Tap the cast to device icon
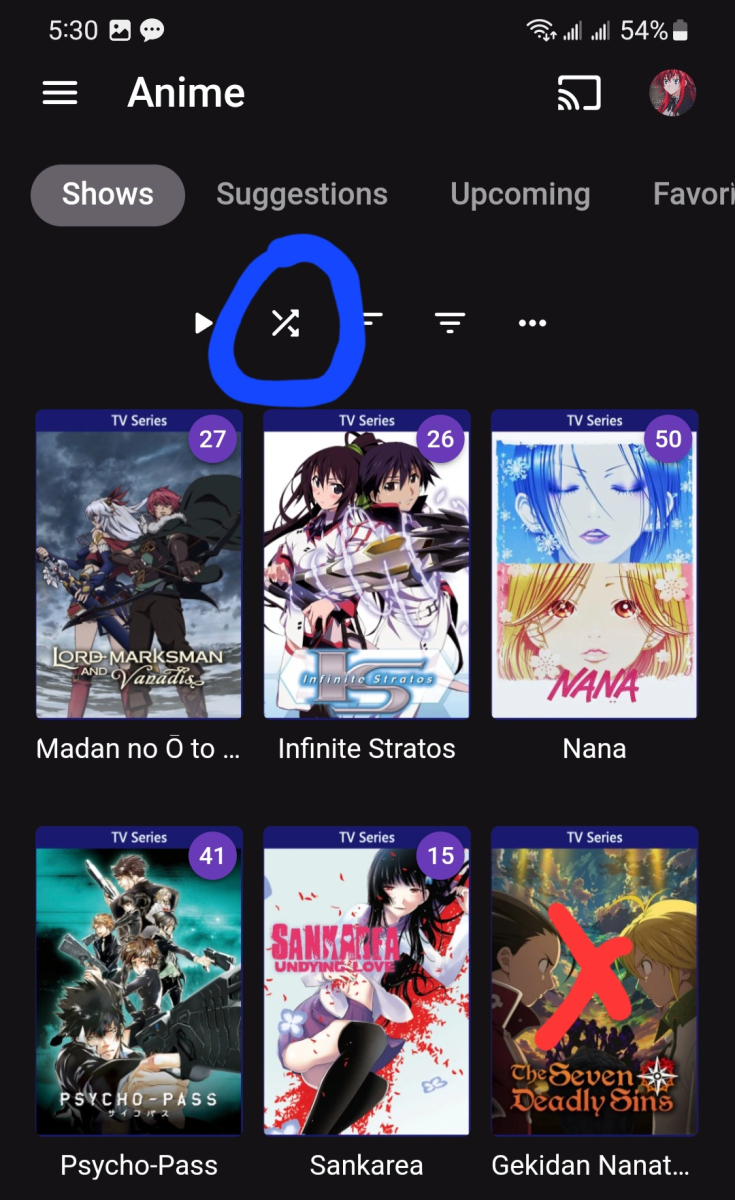 coord(579,93)
